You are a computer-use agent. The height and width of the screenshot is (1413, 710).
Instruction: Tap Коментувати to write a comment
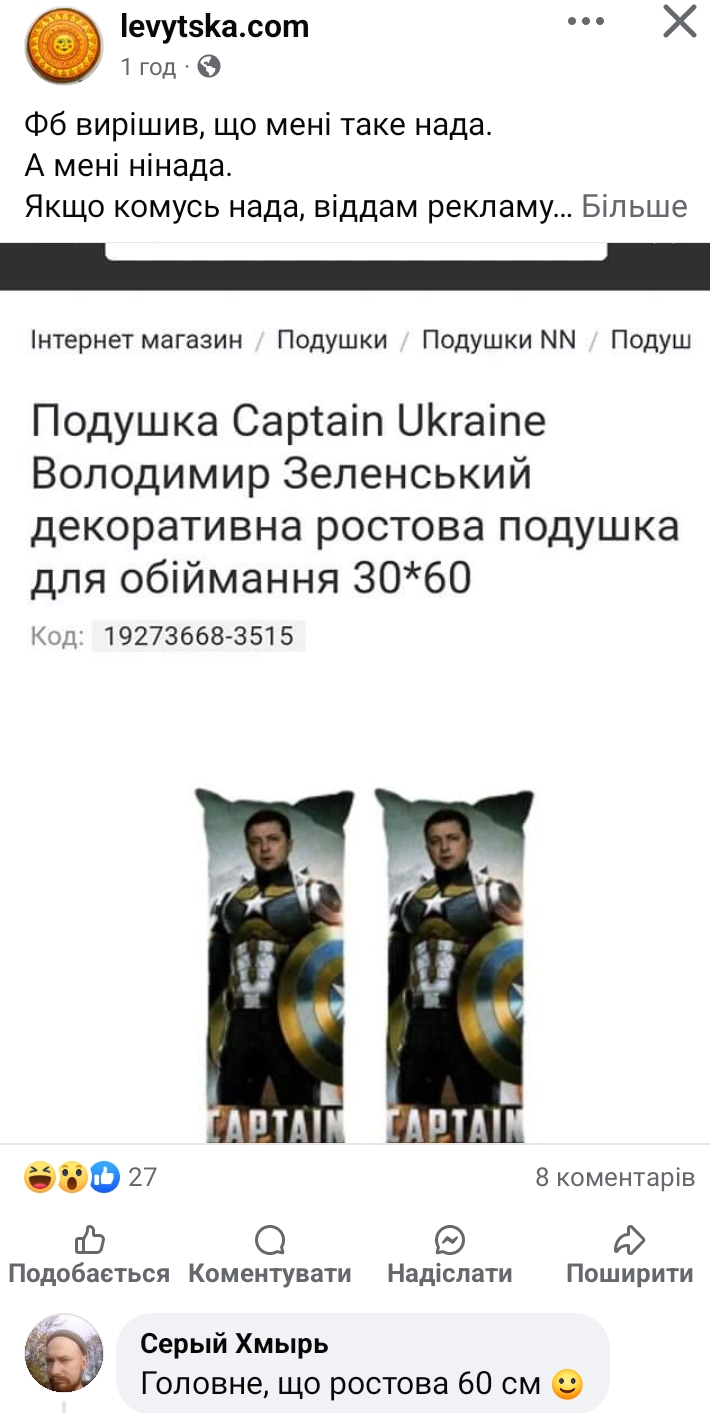(x=270, y=1256)
